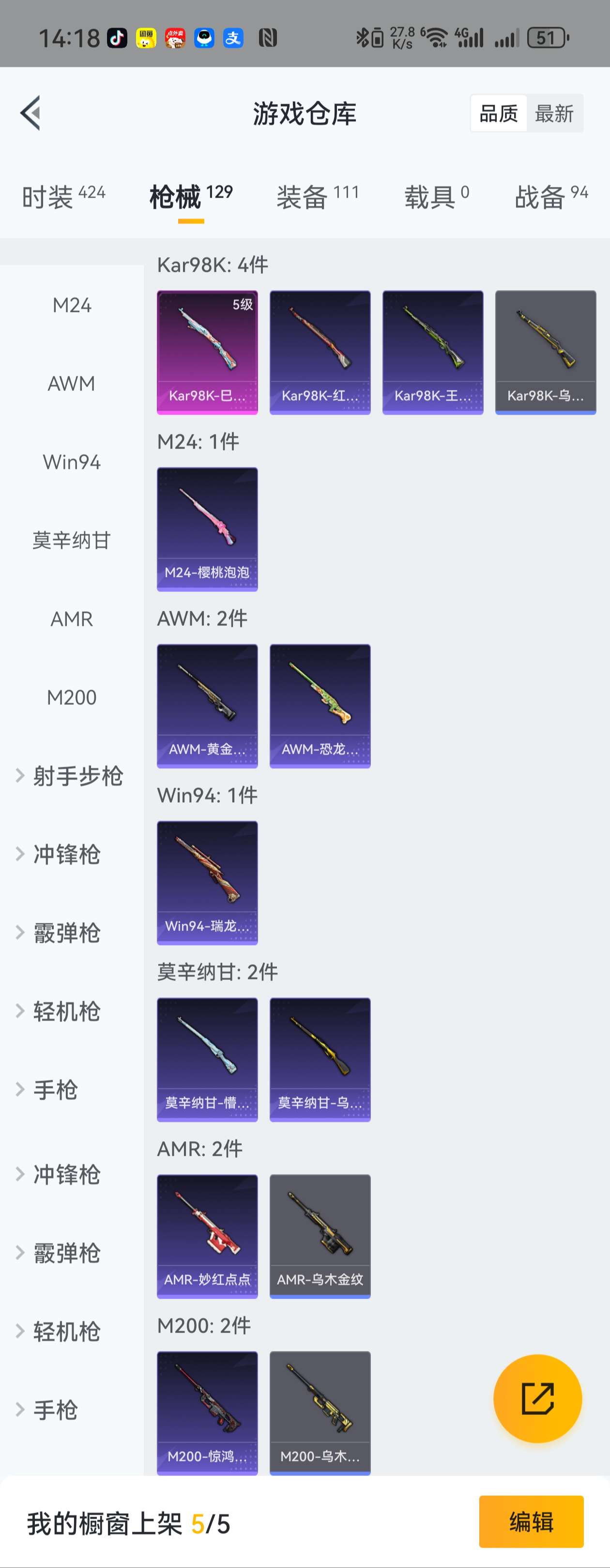Open the AMR-乌木金纹 skin tile
Viewport: 610px width, 1568px height.
point(320,1236)
